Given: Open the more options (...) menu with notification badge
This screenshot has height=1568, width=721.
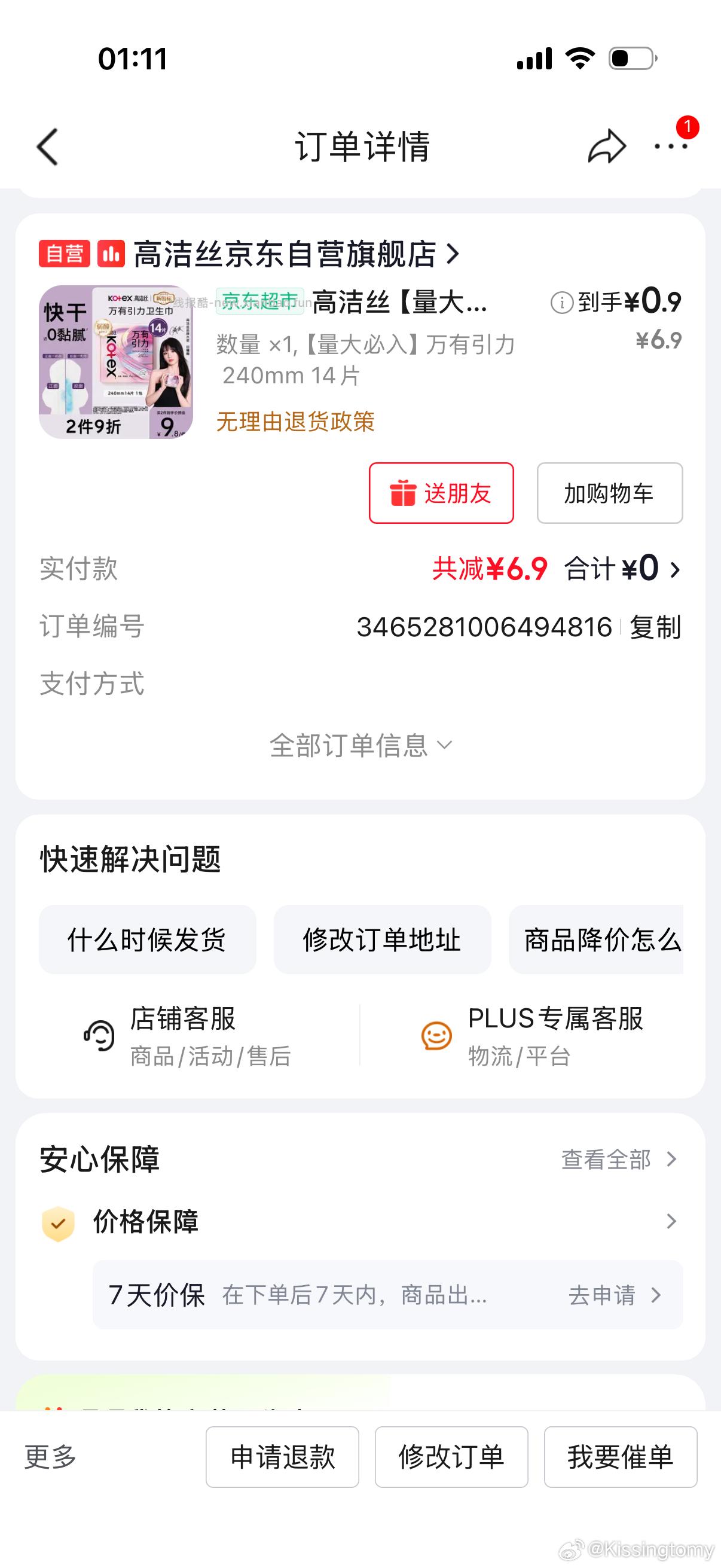Looking at the screenshot, I should pos(670,148).
